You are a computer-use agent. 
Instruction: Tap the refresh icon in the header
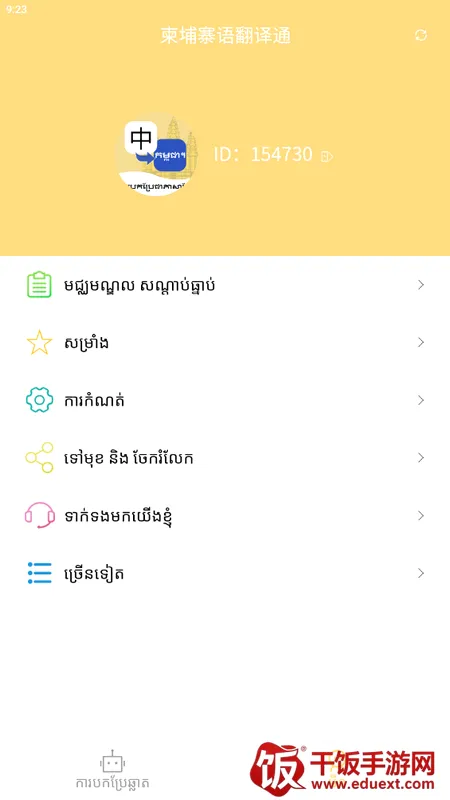click(x=420, y=35)
